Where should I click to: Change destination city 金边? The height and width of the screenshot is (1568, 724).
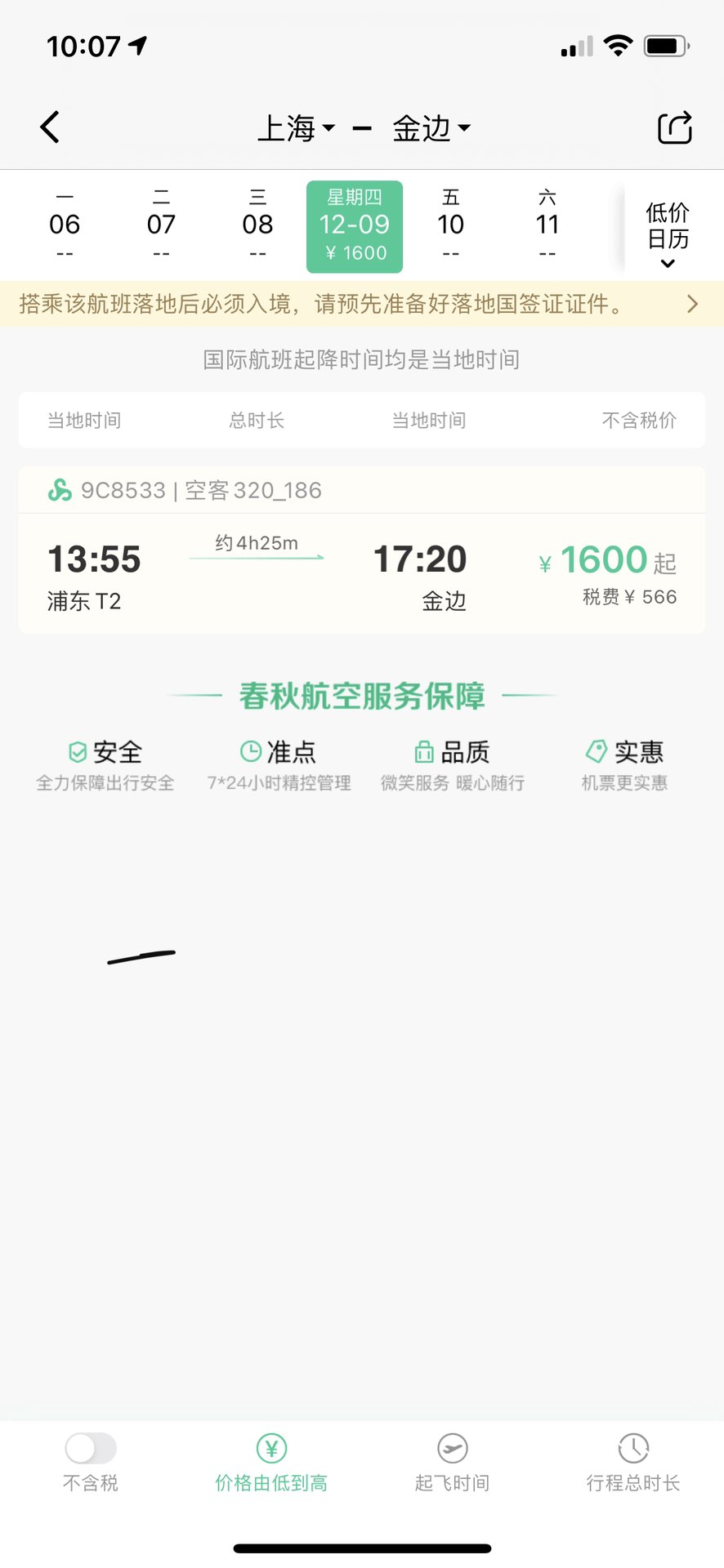coord(431,128)
